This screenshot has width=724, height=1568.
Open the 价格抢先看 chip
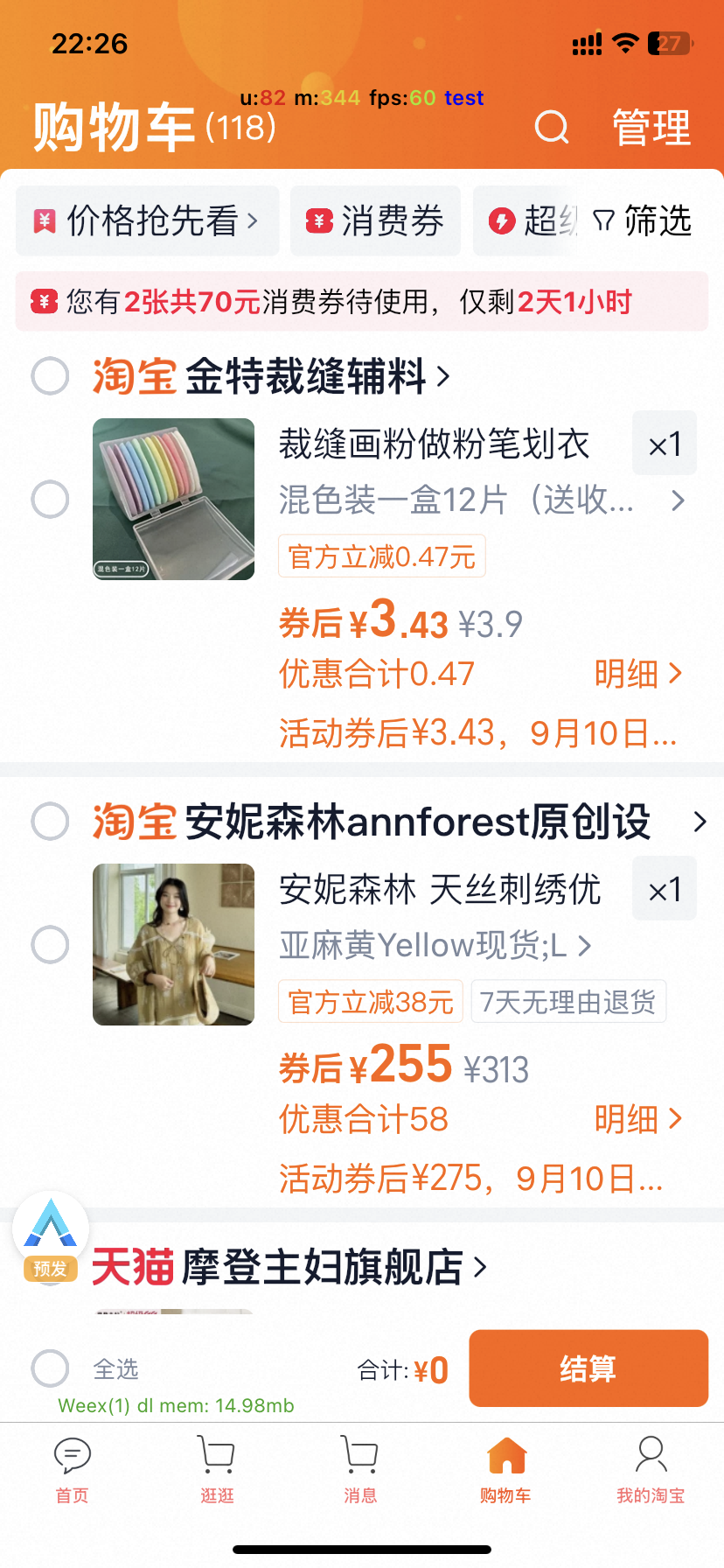point(147,220)
